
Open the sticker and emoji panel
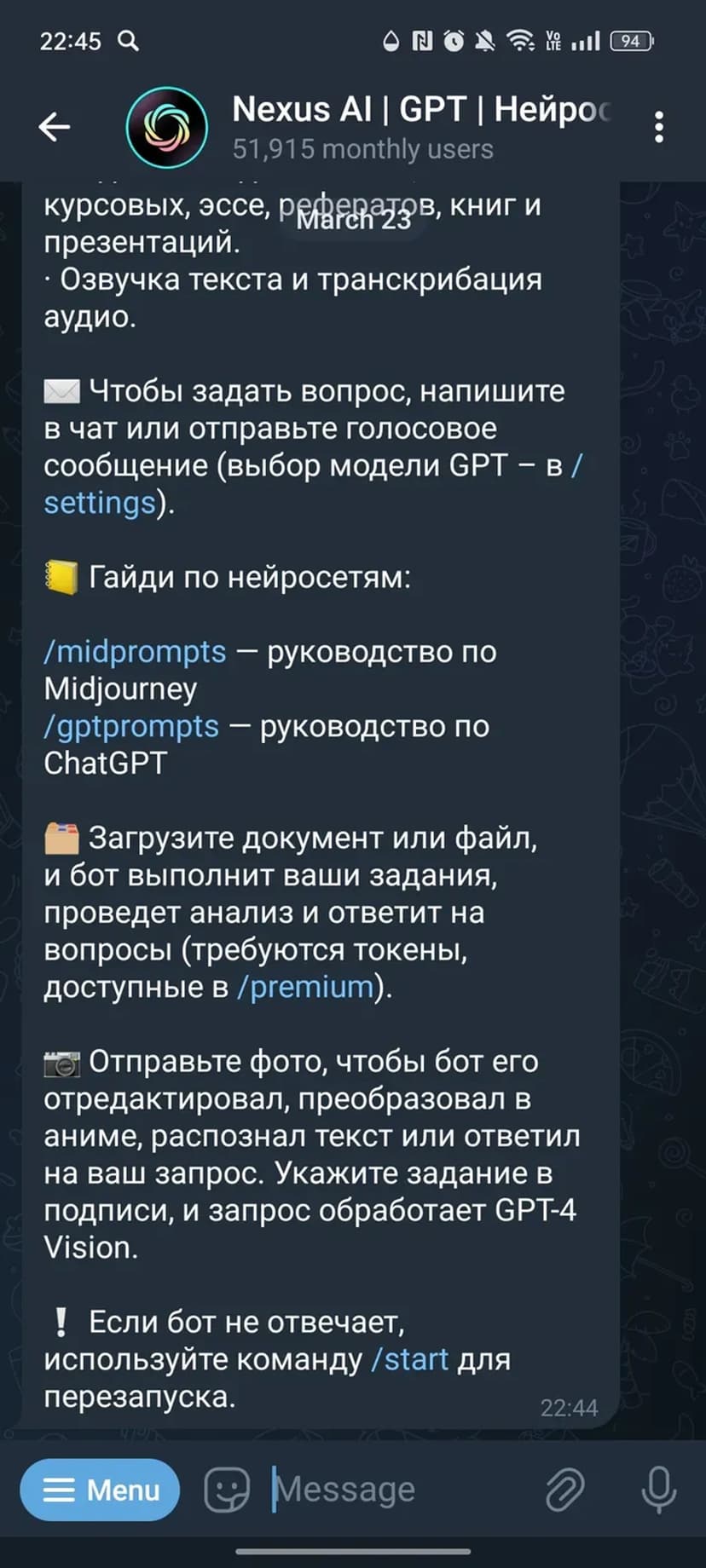tap(227, 1490)
